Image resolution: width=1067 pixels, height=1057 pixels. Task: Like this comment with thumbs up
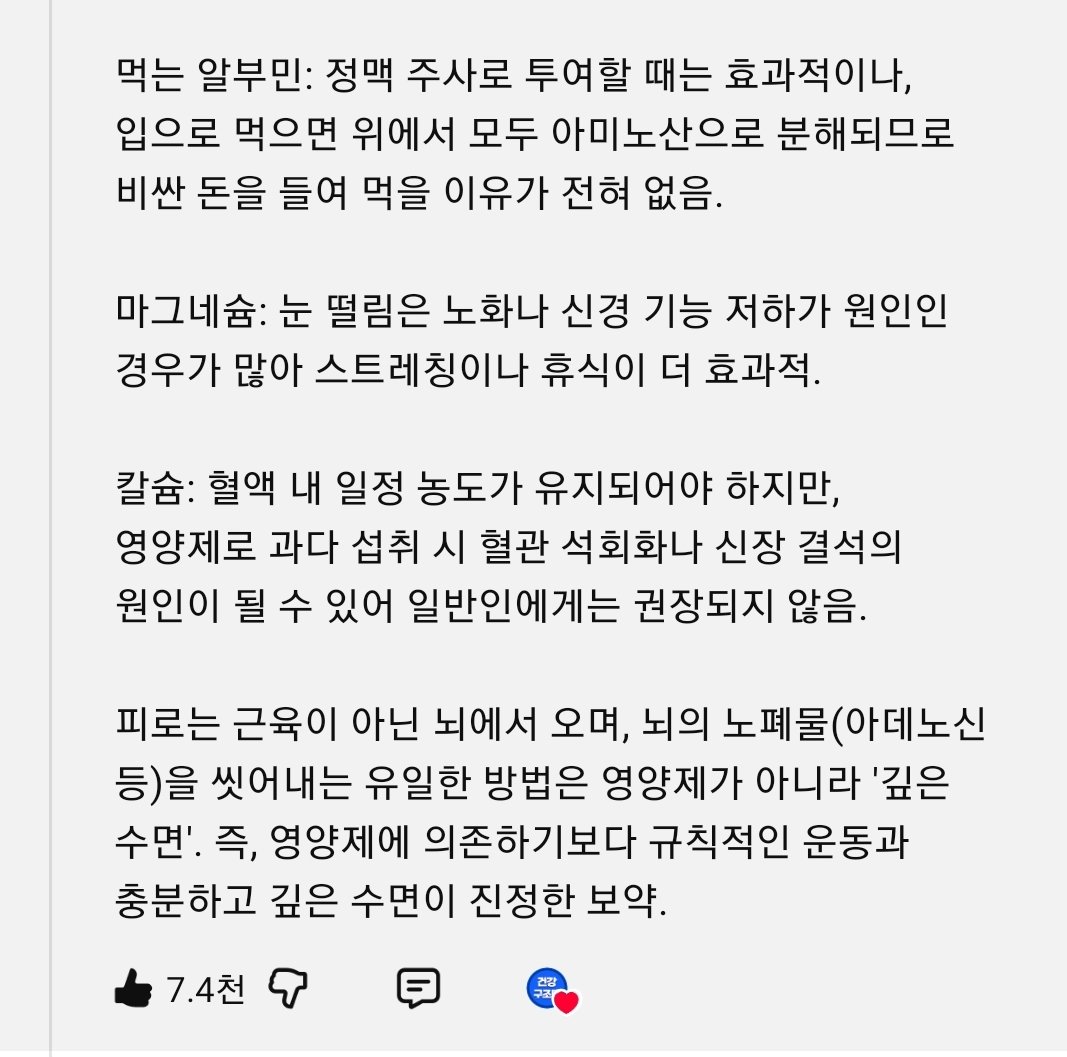tap(133, 988)
